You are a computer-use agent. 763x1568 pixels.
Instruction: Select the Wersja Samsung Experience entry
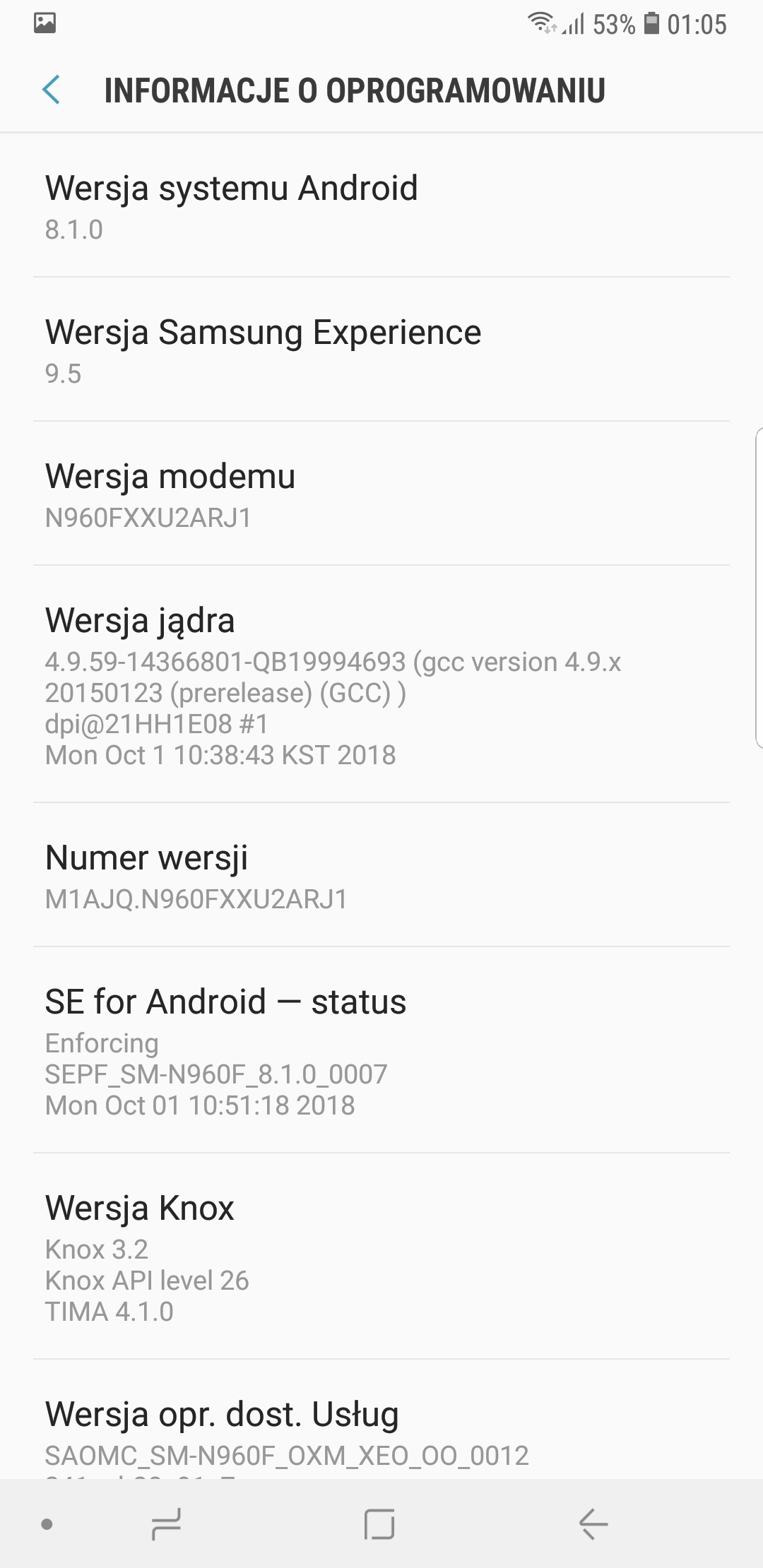pyautogui.click(x=381, y=350)
